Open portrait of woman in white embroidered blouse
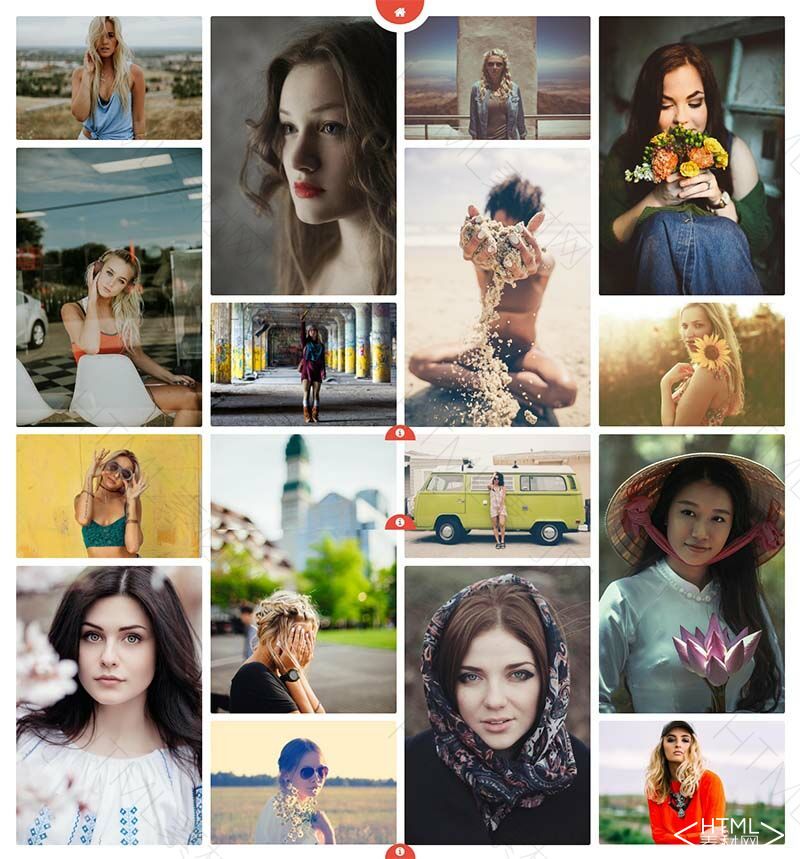The width and height of the screenshot is (800, 859). pyautogui.click(x=109, y=705)
